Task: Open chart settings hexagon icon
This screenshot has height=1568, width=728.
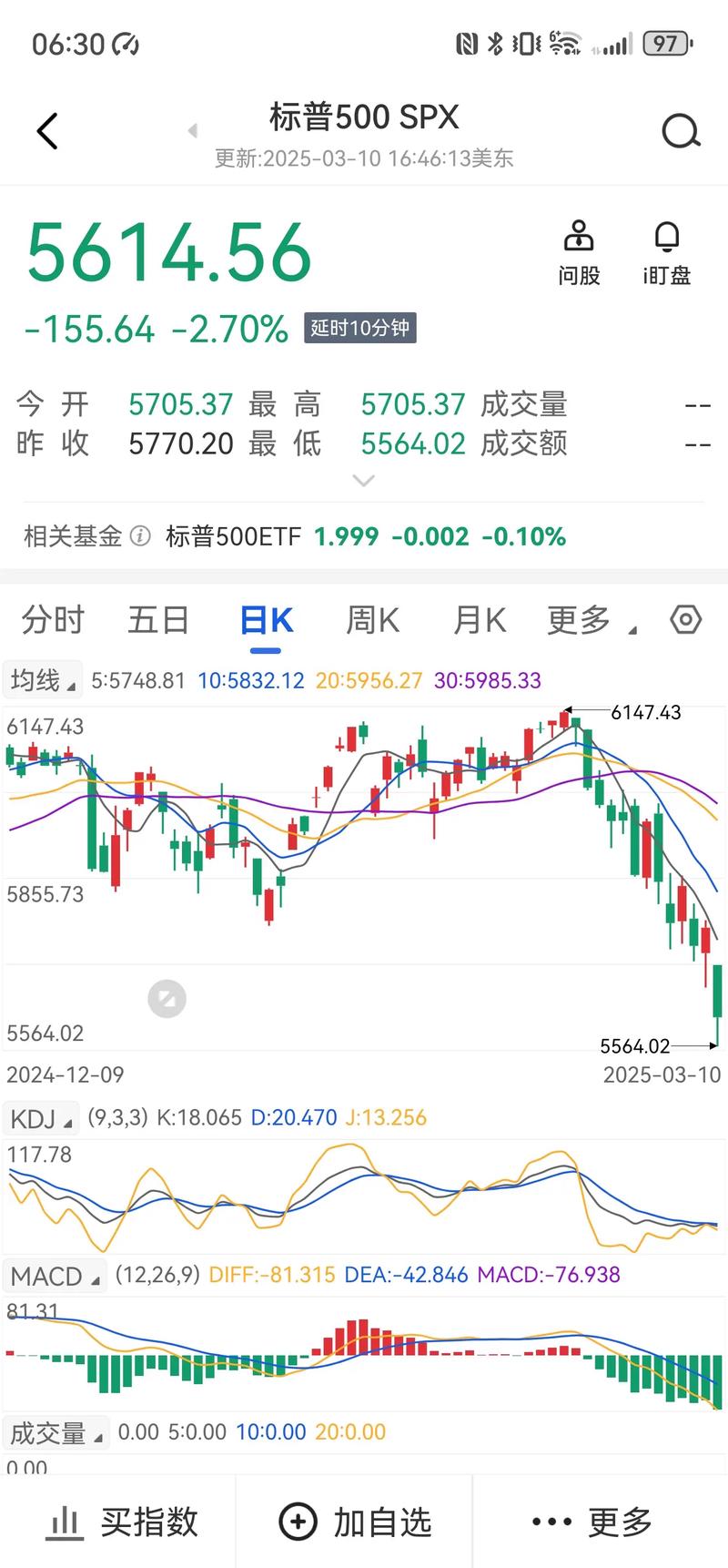Action: (x=685, y=620)
